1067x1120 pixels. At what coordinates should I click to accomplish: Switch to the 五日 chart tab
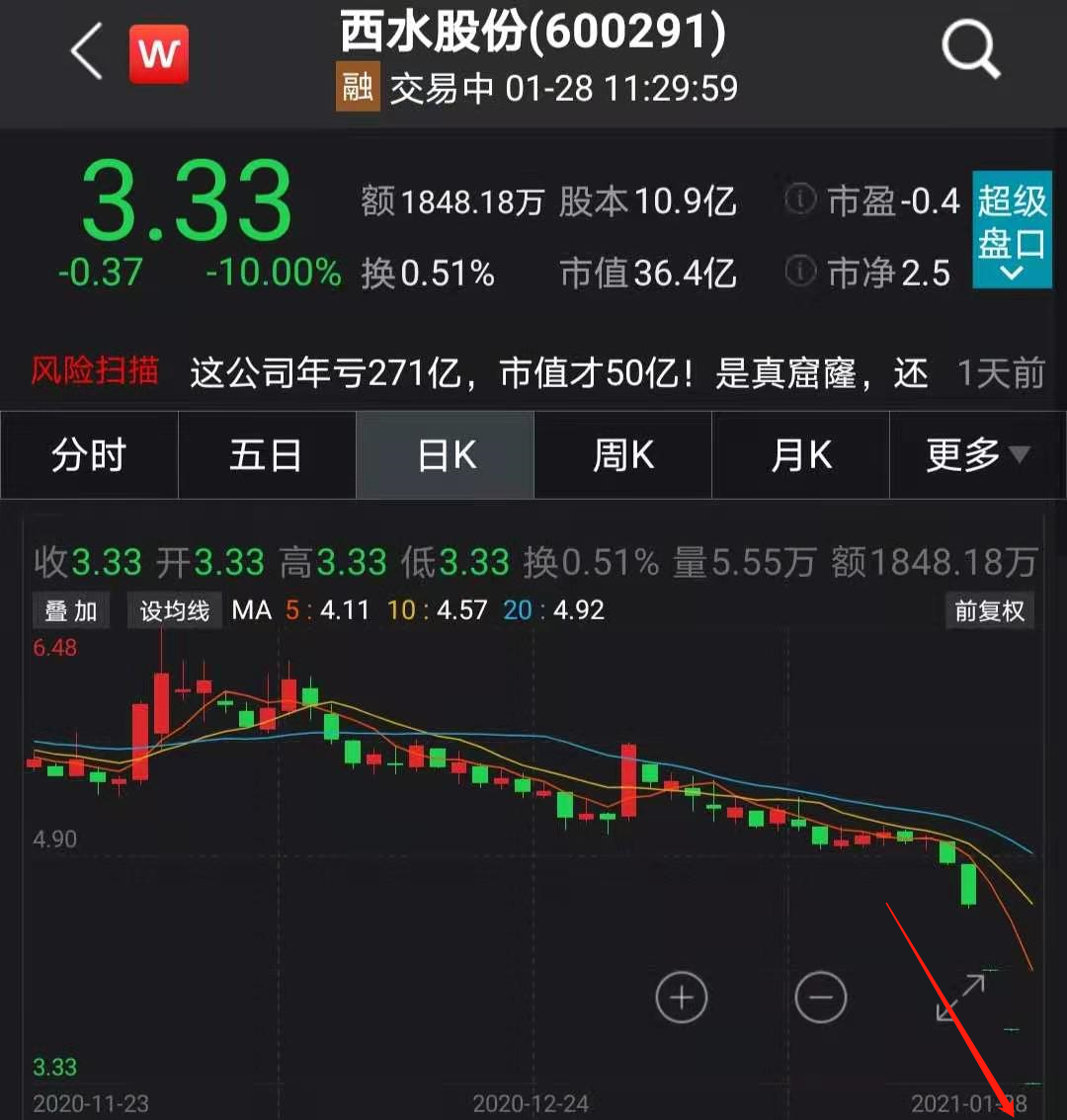(x=266, y=455)
